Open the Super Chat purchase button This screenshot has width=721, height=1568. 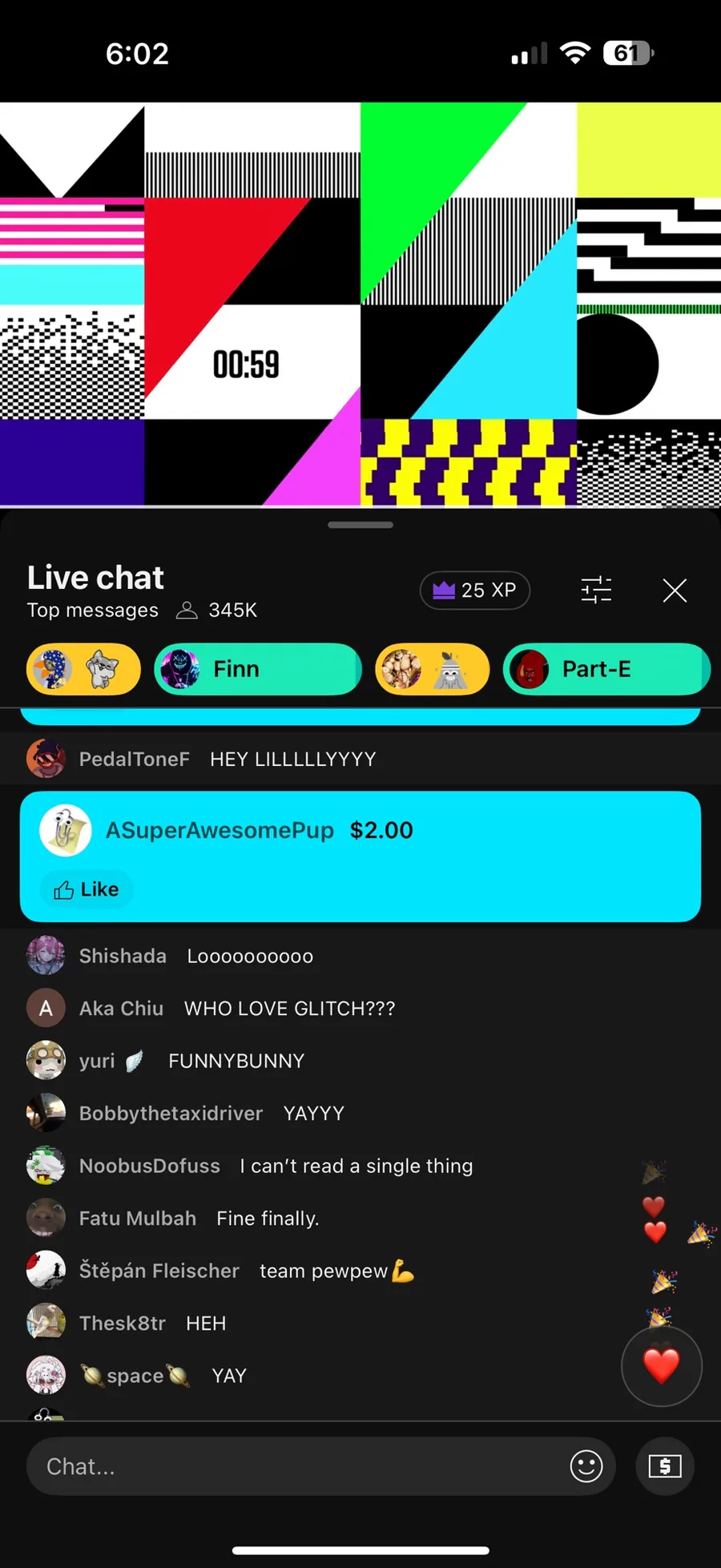click(x=665, y=1466)
